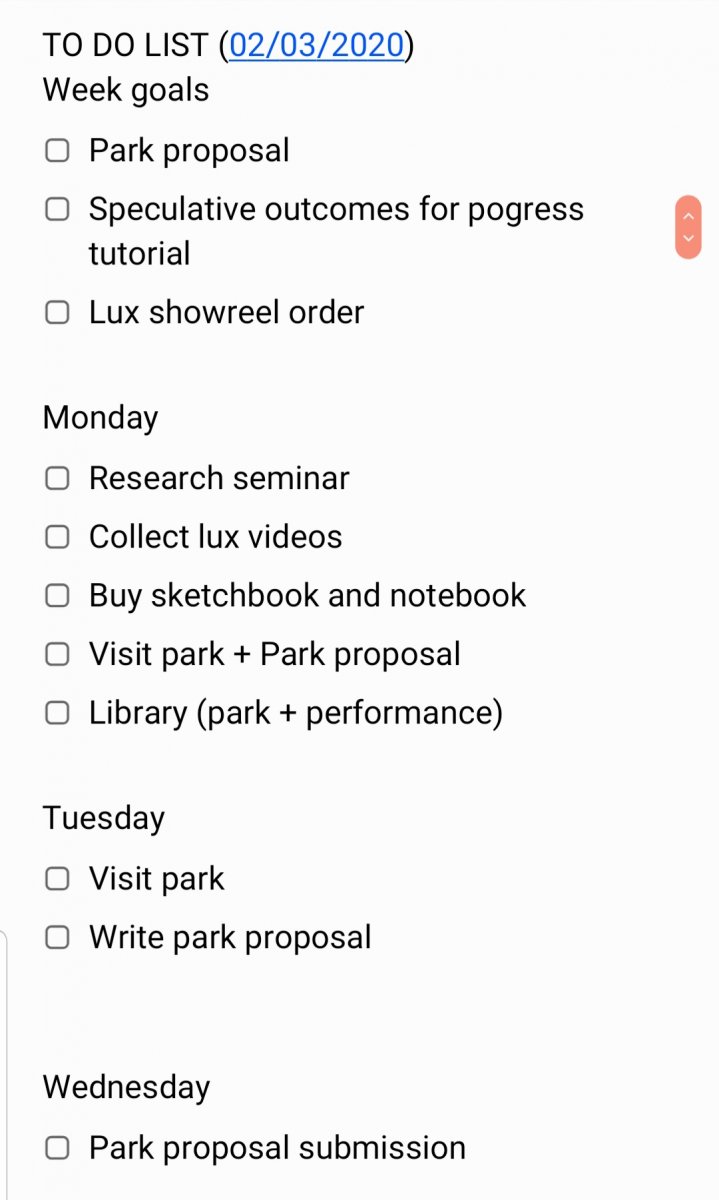Mark Write park proposal as finished
Image resolution: width=719 pixels, height=1200 pixels.
point(58,938)
